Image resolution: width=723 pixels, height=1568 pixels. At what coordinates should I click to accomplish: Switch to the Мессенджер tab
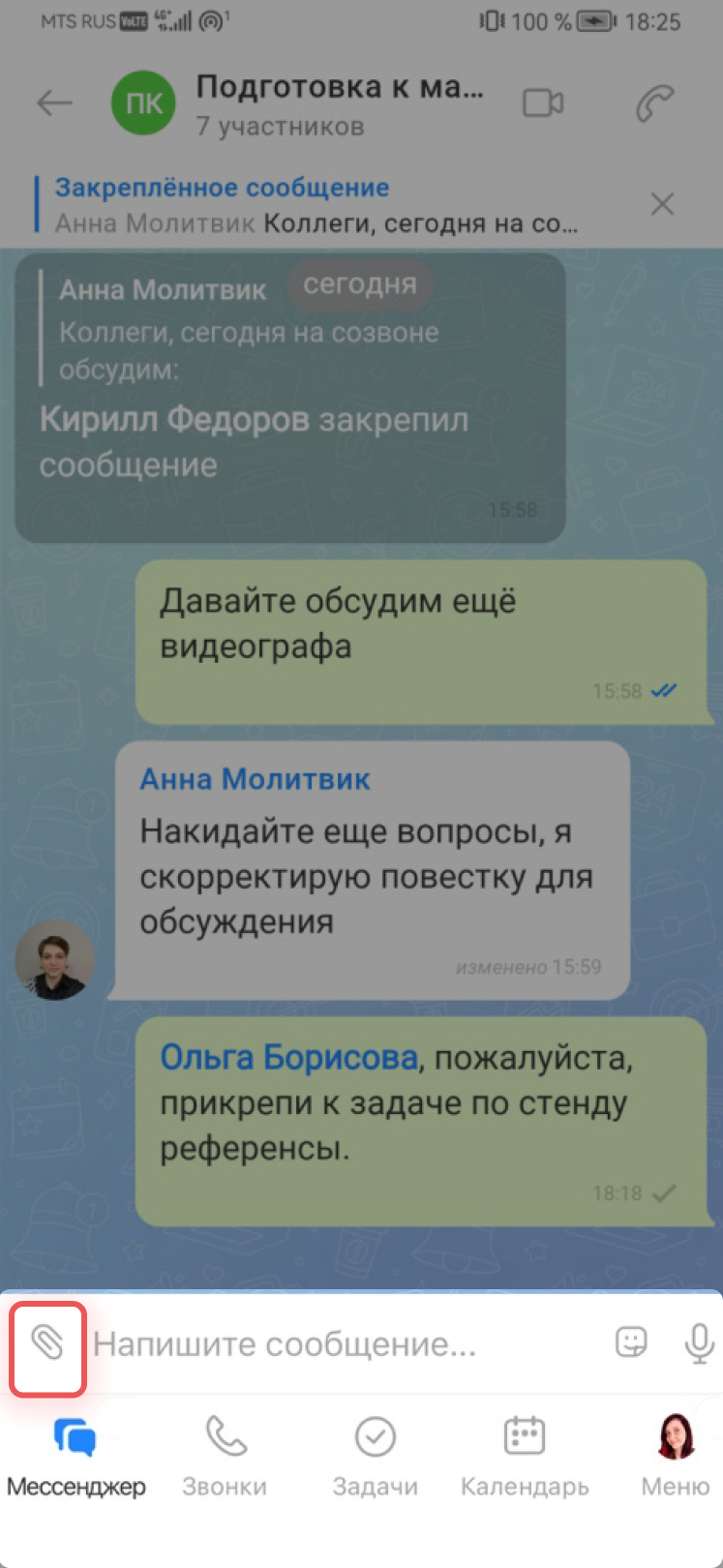(75, 1456)
